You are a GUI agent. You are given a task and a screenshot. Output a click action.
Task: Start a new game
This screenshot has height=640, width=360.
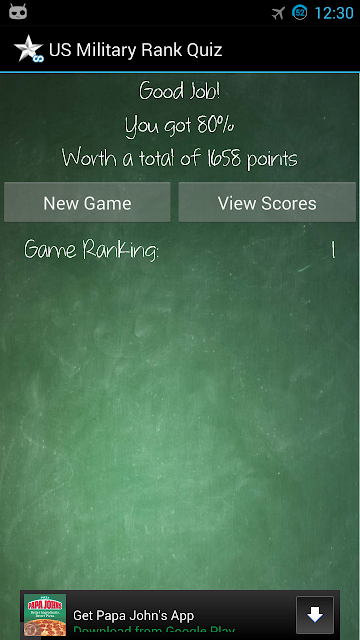(87, 202)
